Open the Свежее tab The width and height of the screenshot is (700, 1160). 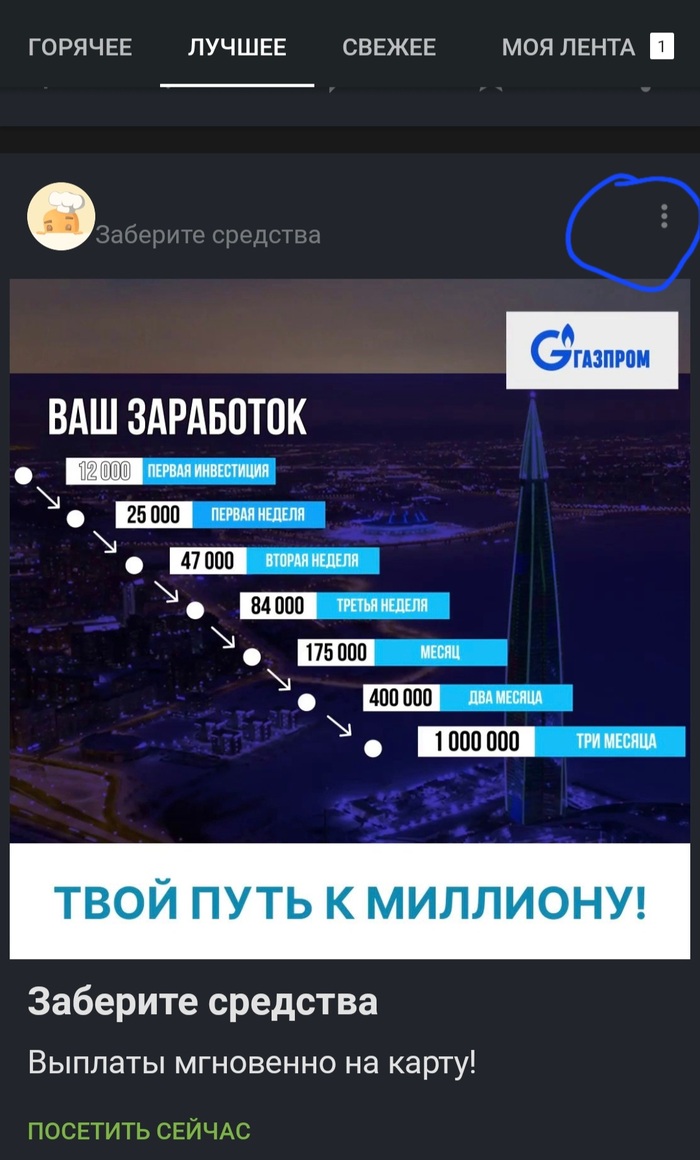pyautogui.click(x=389, y=47)
